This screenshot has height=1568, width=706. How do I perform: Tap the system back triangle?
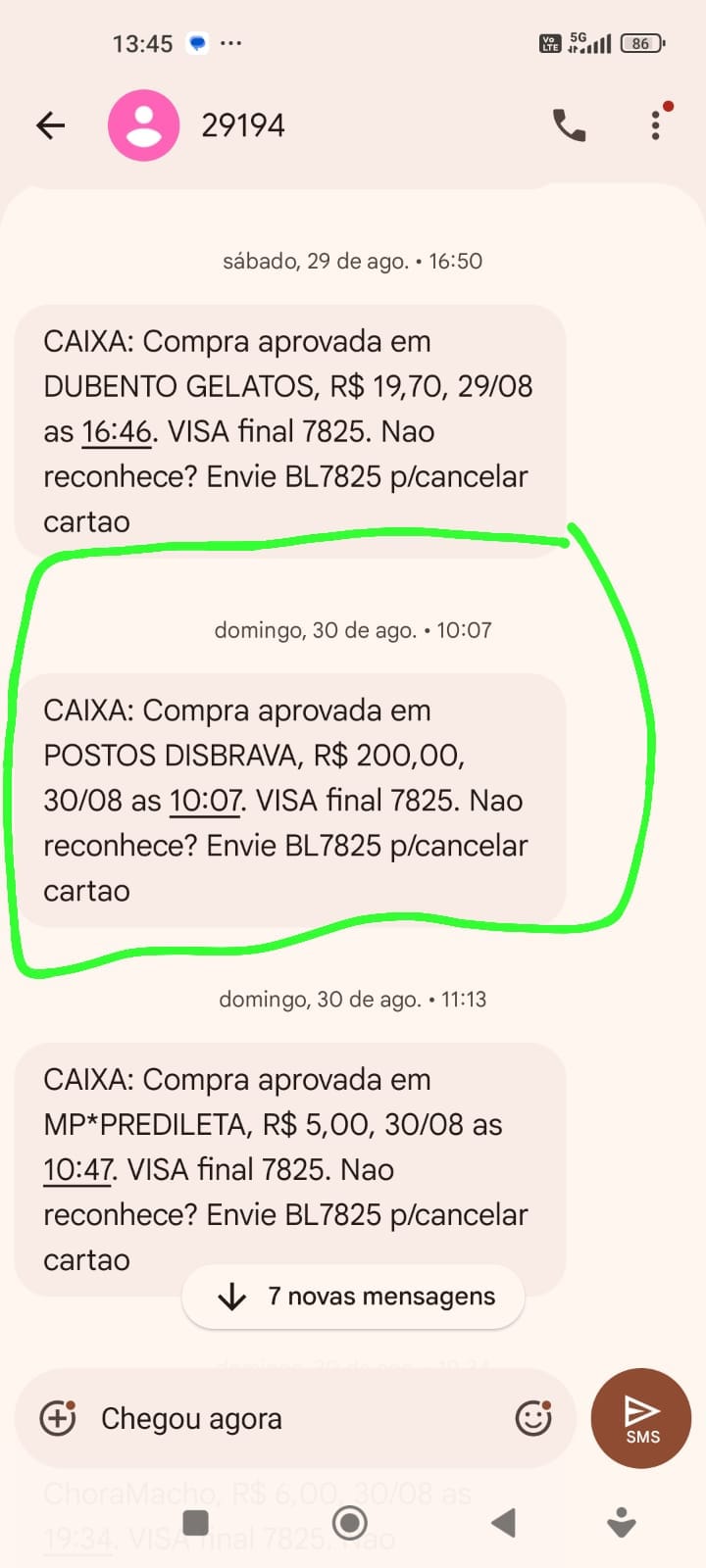(503, 1523)
